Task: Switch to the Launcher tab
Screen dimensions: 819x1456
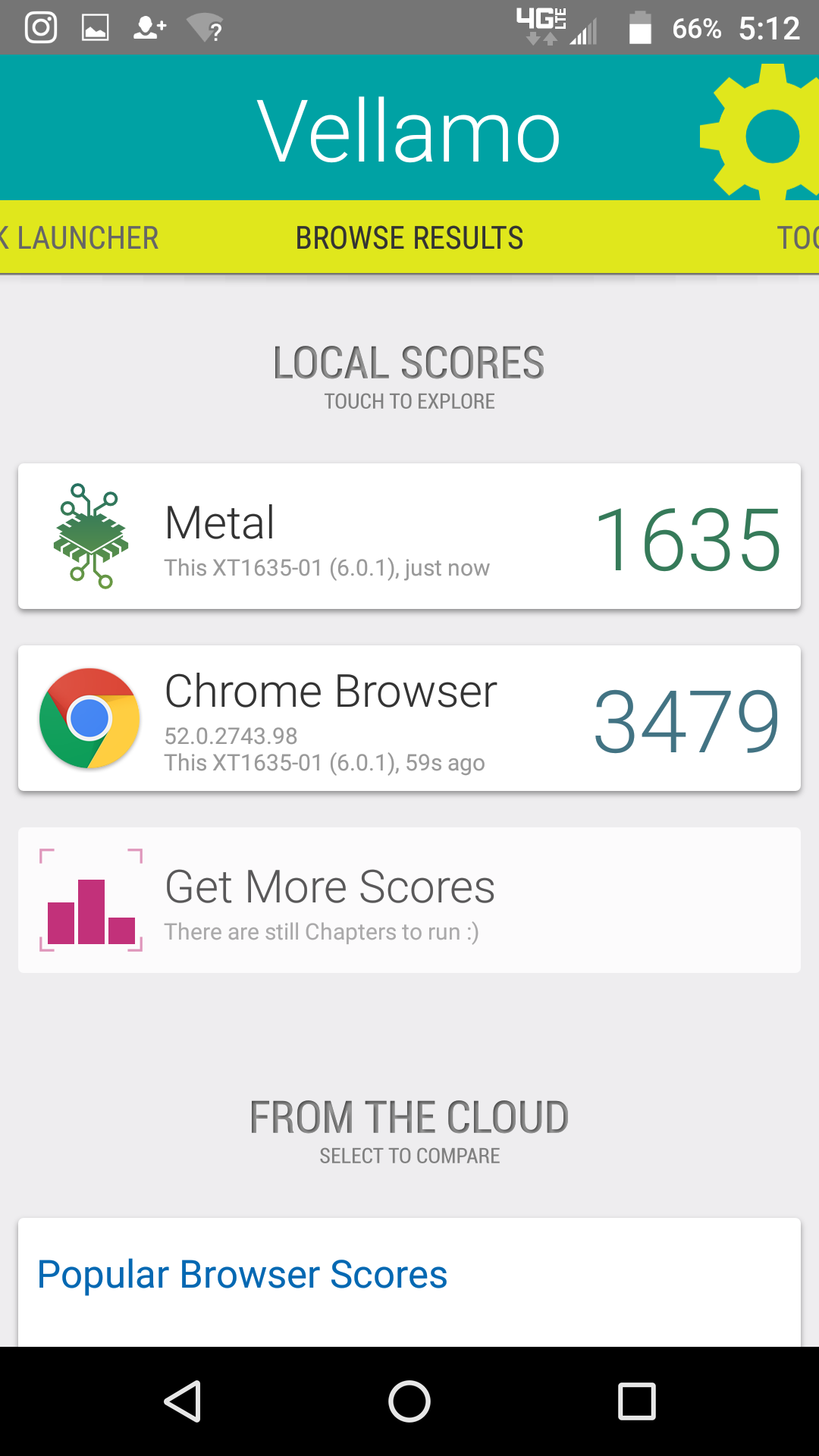Action: (83, 238)
